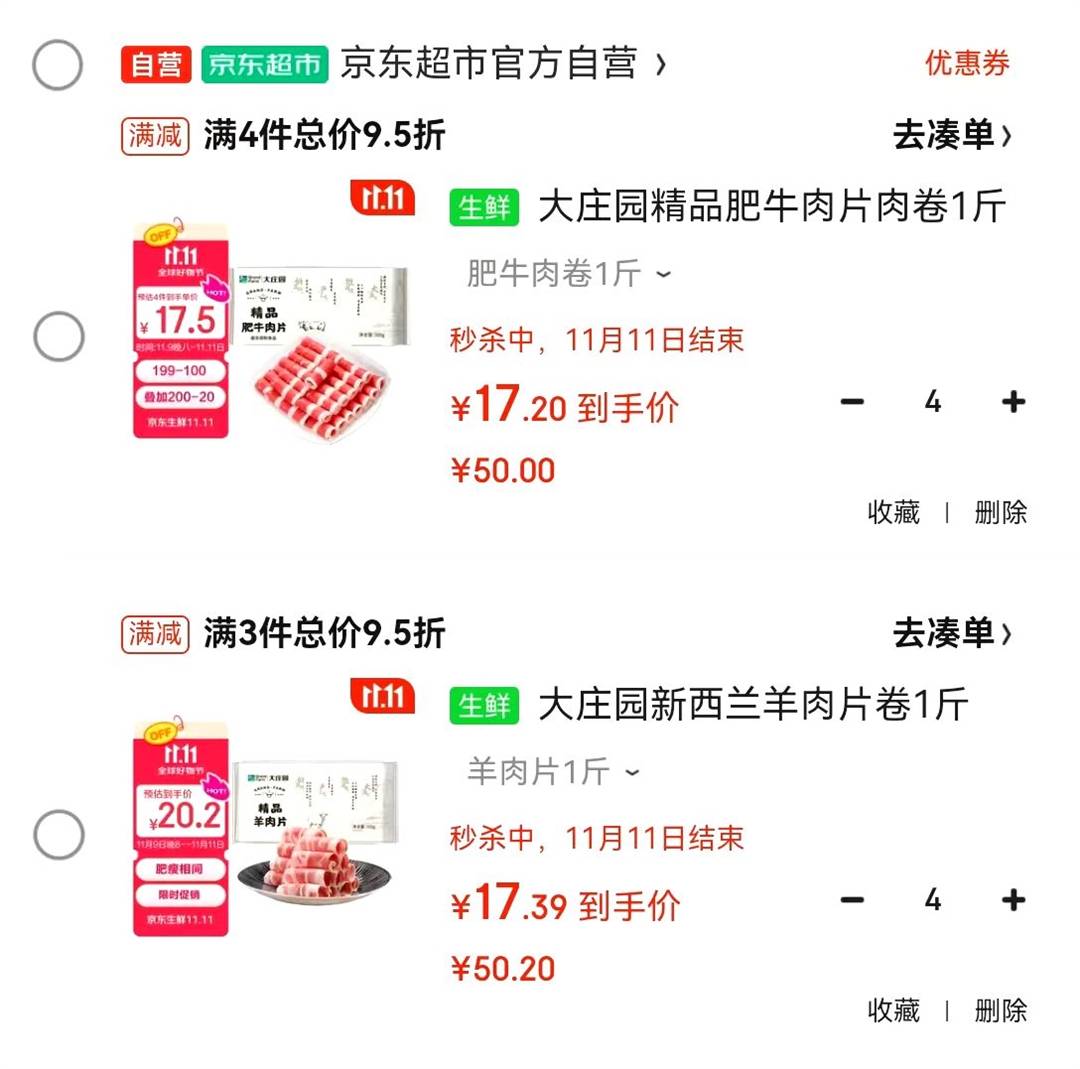The height and width of the screenshot is (1069, 1080).
Task: Decrease quantity of 新西兰羊肉片卷
Action: [852, 900]
